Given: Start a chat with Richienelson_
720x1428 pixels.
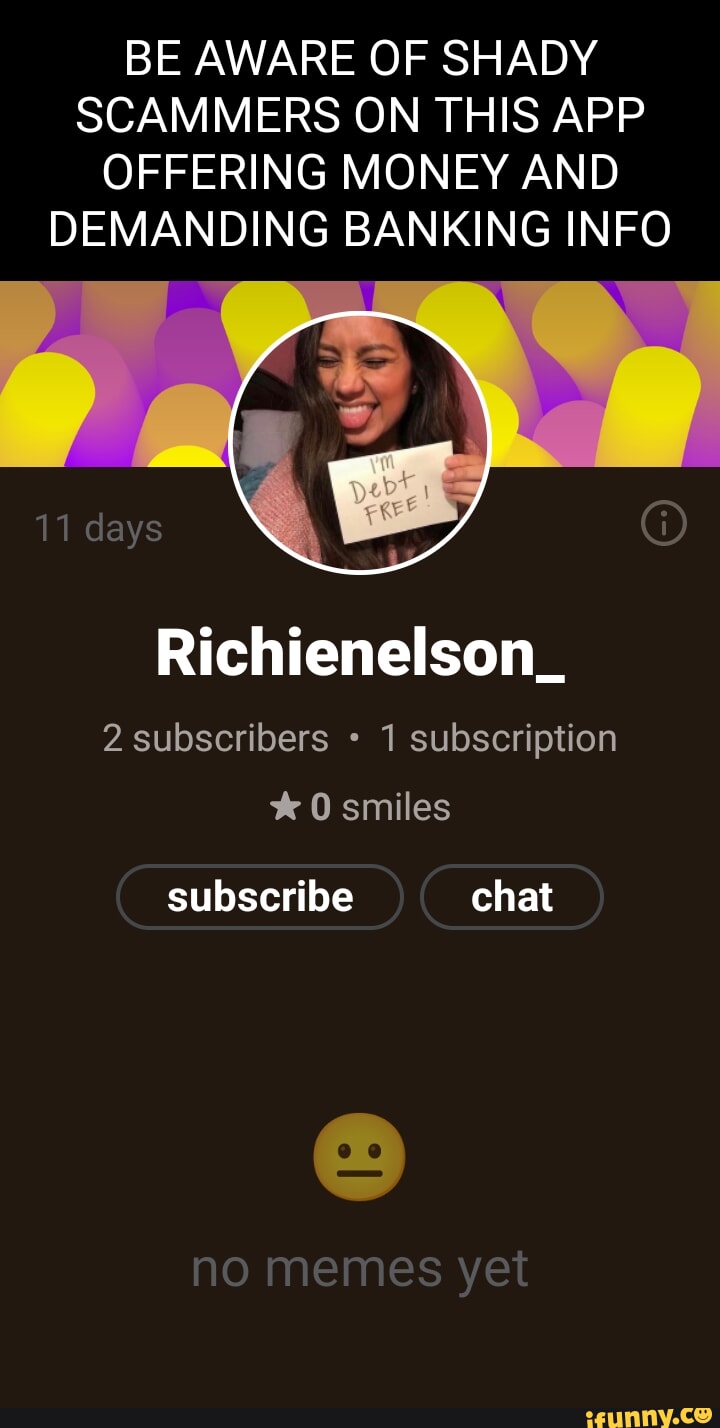Looking at the screenshot, I should point(512,897).
